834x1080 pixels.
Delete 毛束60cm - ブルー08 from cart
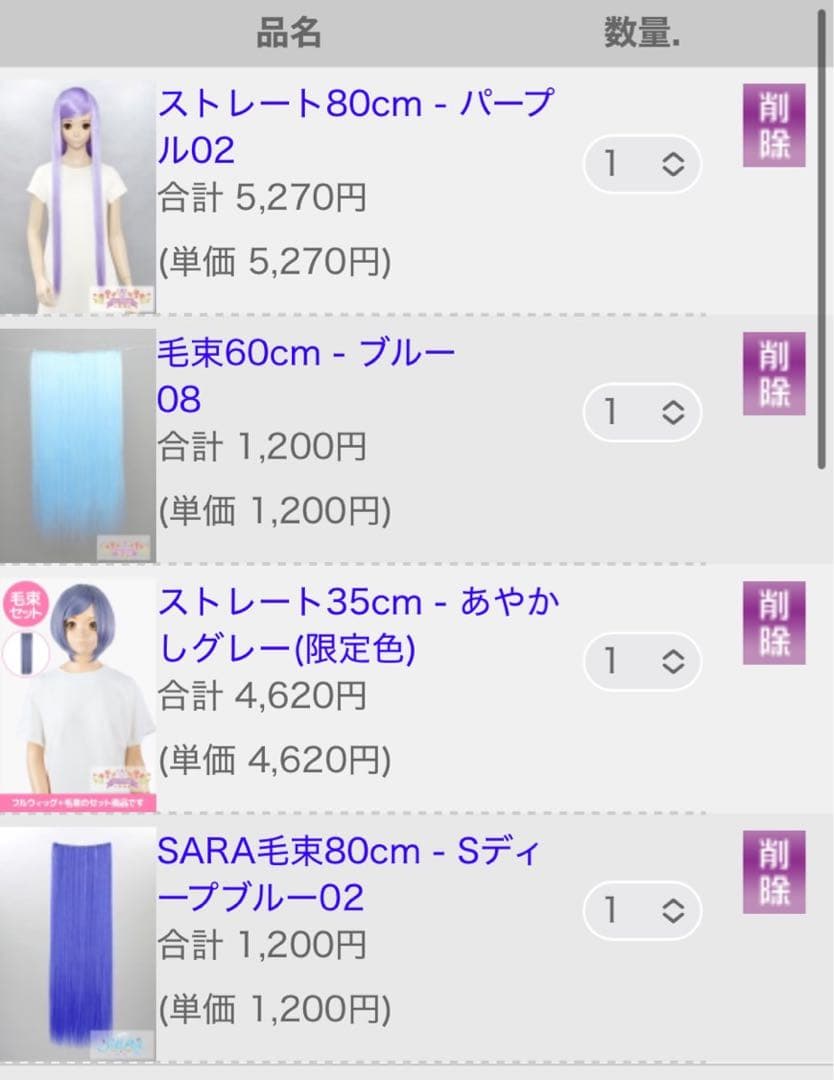point(773,373)
